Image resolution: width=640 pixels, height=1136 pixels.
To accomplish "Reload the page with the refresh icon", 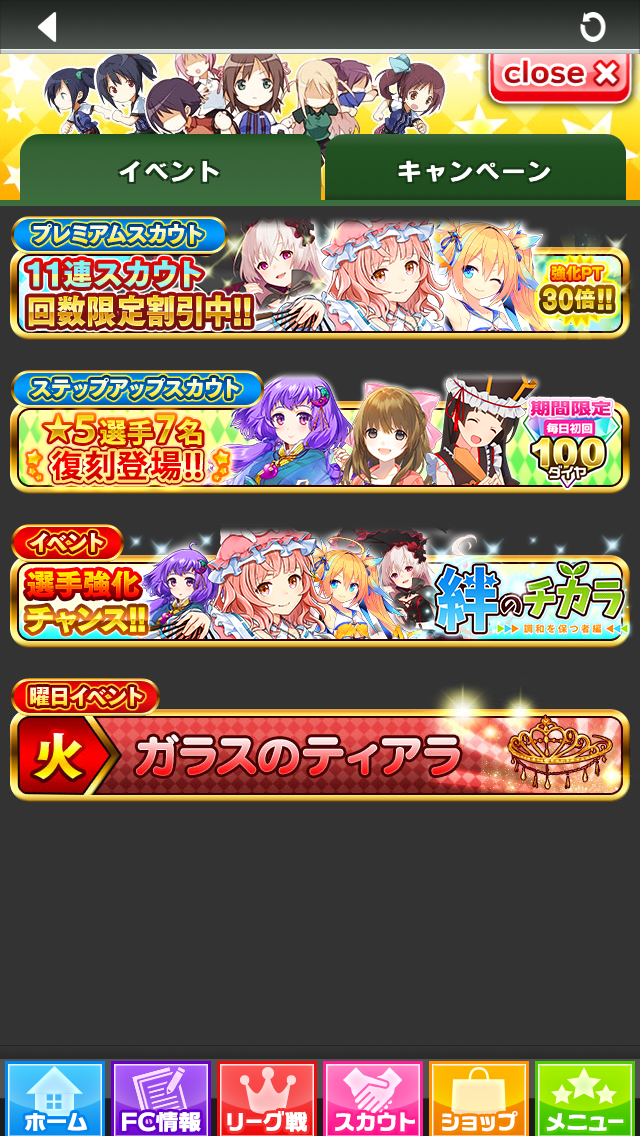I will (x=593, y=26).
